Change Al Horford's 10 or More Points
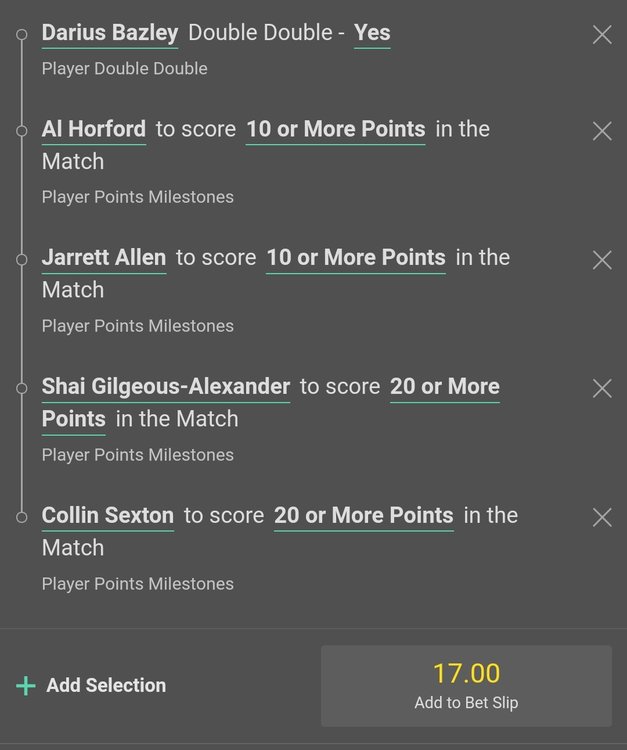Image resolution: width=627 pixels, height=750 pixels. click(335, 129)
